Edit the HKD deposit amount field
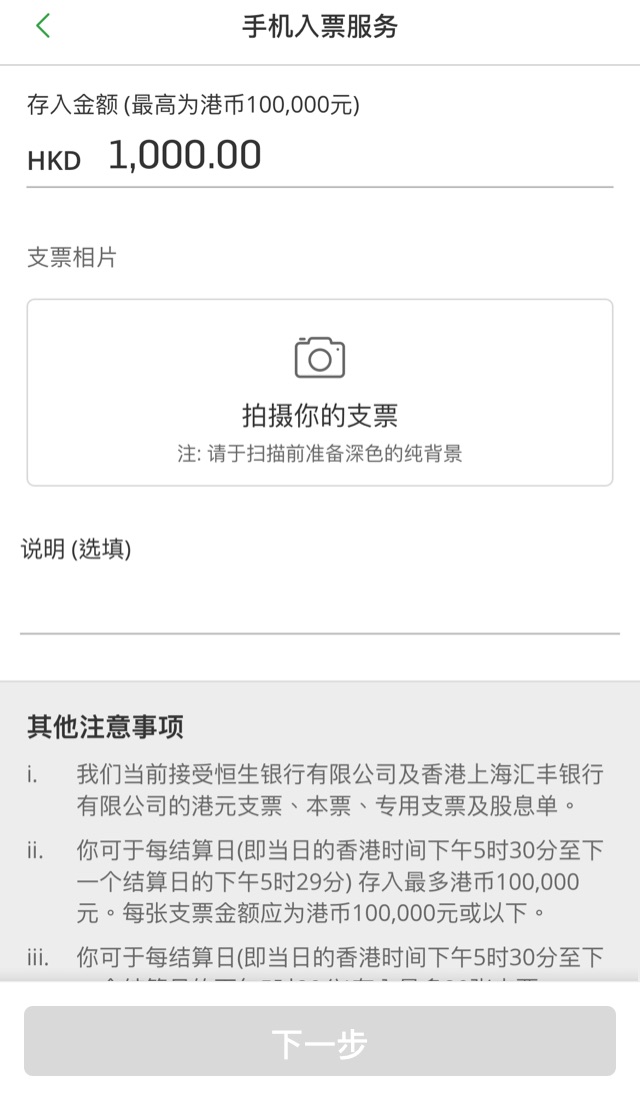The height and width of the screenshot is (1100, 640). tap(319, 156)
